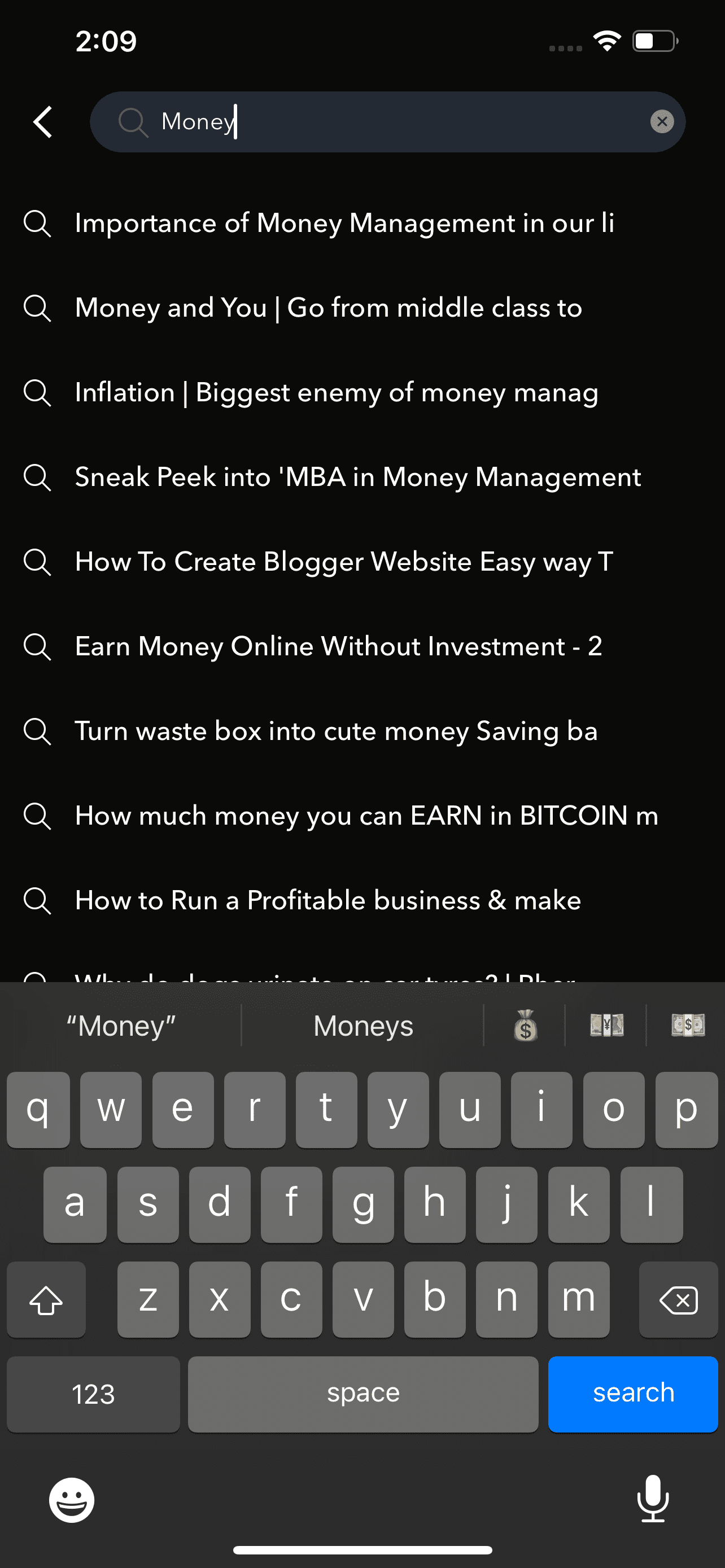This screenshot has width=725, height=1568.
Task: Start dictation with the microphone
Action: (x=653, y=1499)
